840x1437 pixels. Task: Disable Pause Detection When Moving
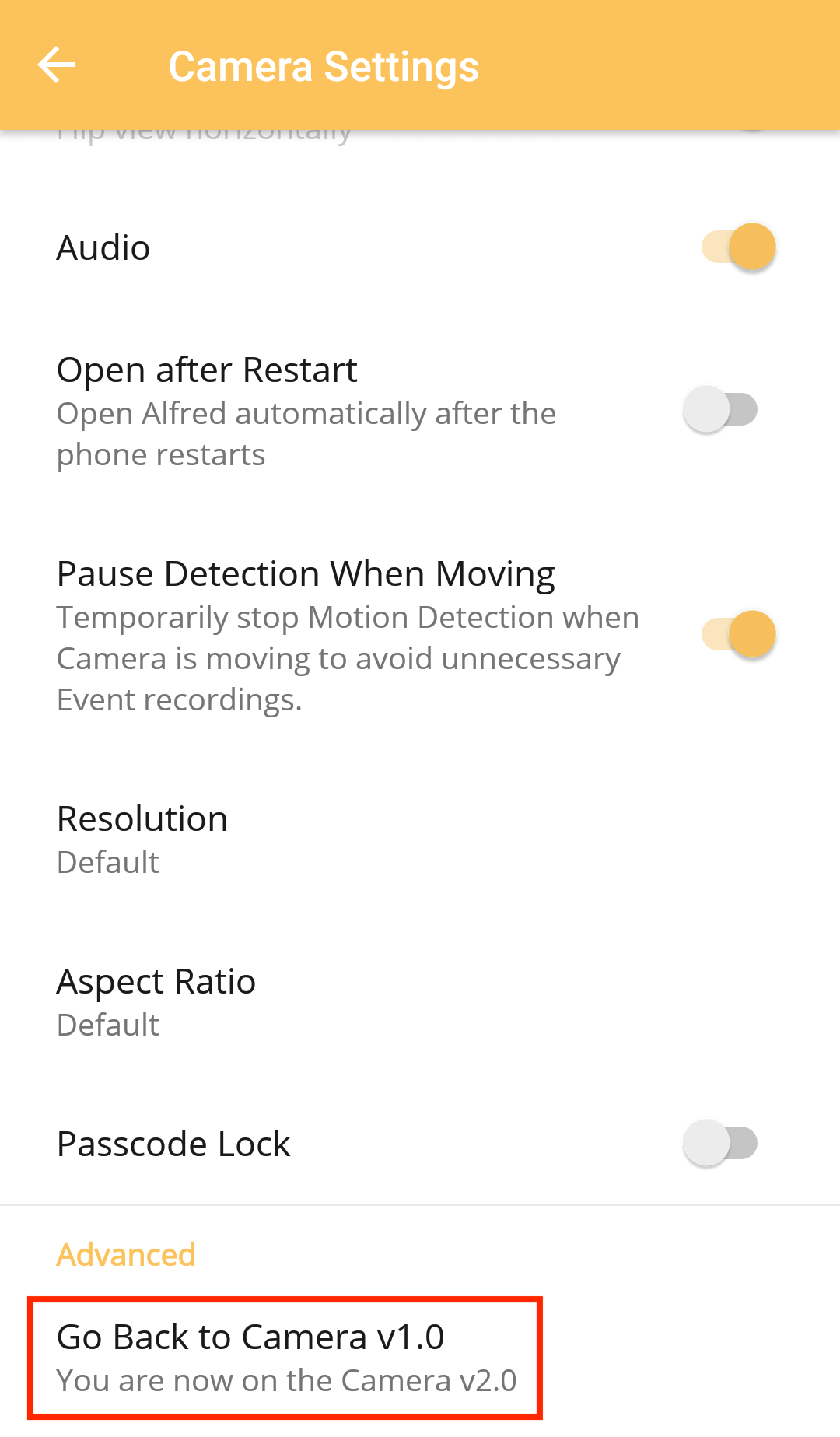pyautogui.click(x=738, y=634)
